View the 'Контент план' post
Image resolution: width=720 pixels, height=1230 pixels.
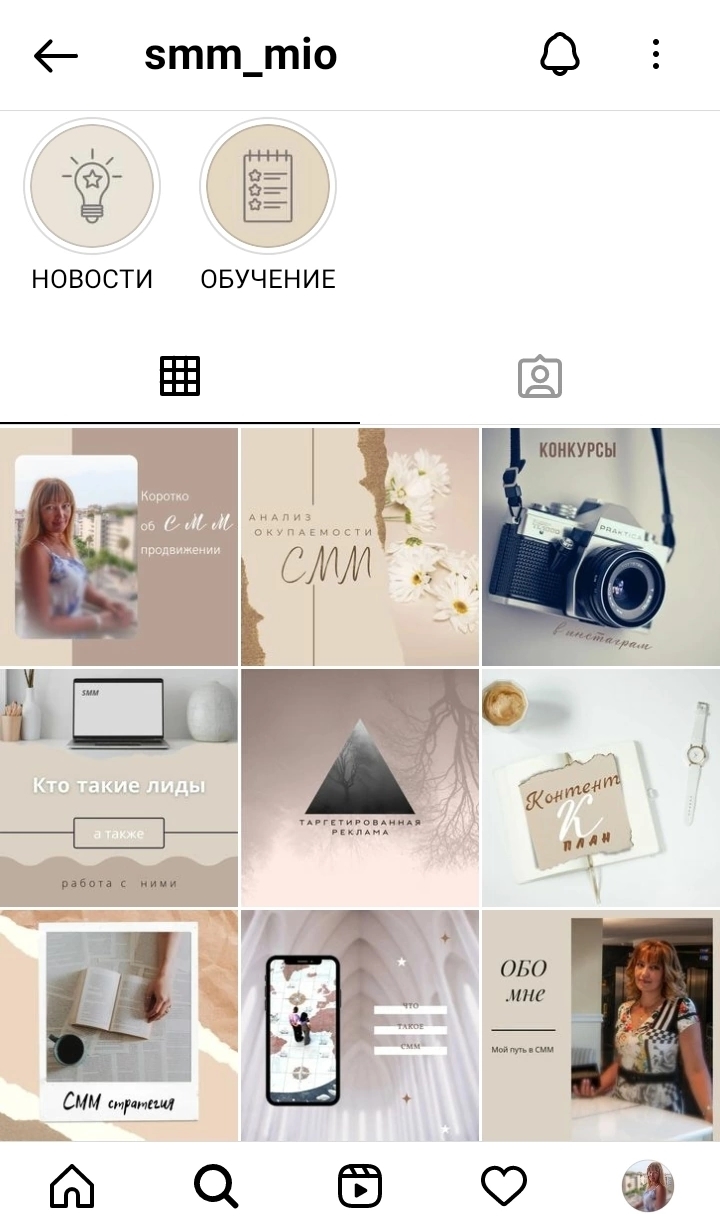[x=601, y=788]
